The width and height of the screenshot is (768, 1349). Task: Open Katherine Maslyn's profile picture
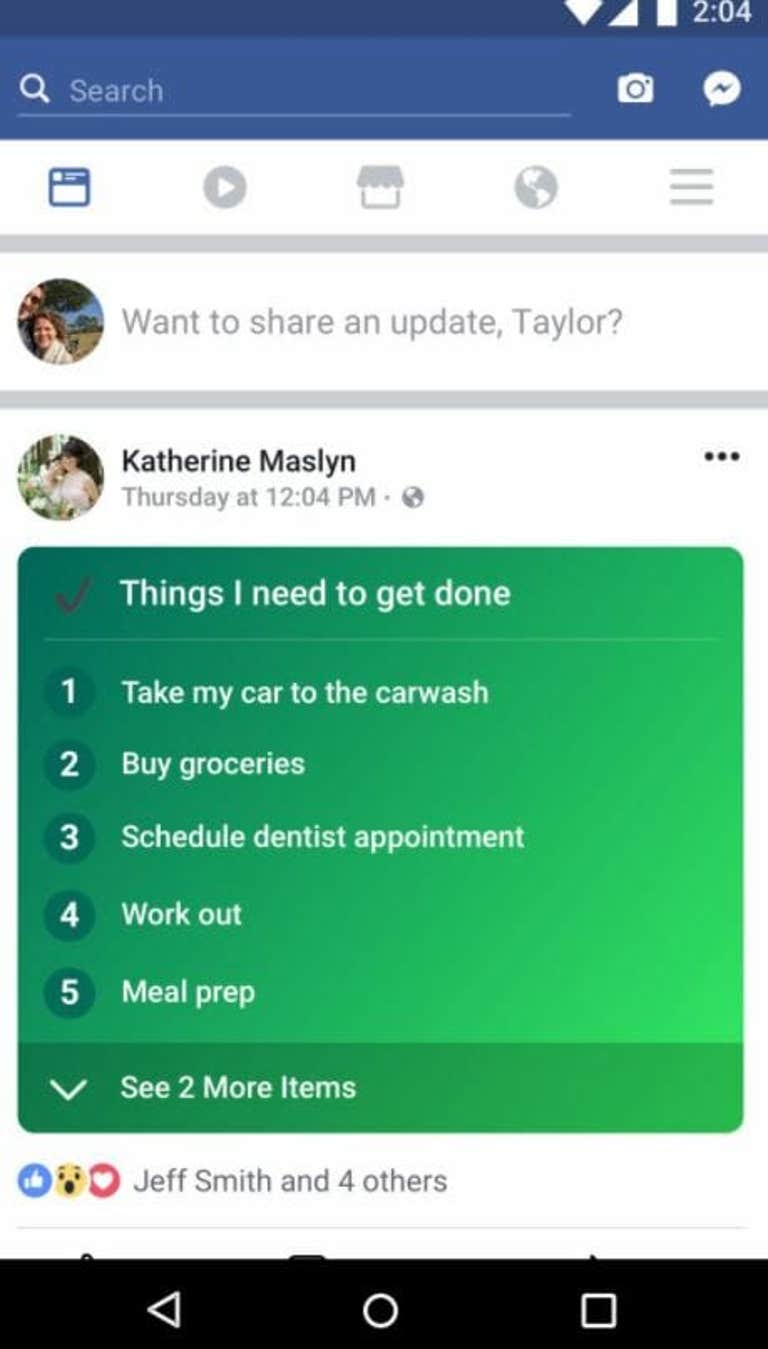[x=61, y=477]
